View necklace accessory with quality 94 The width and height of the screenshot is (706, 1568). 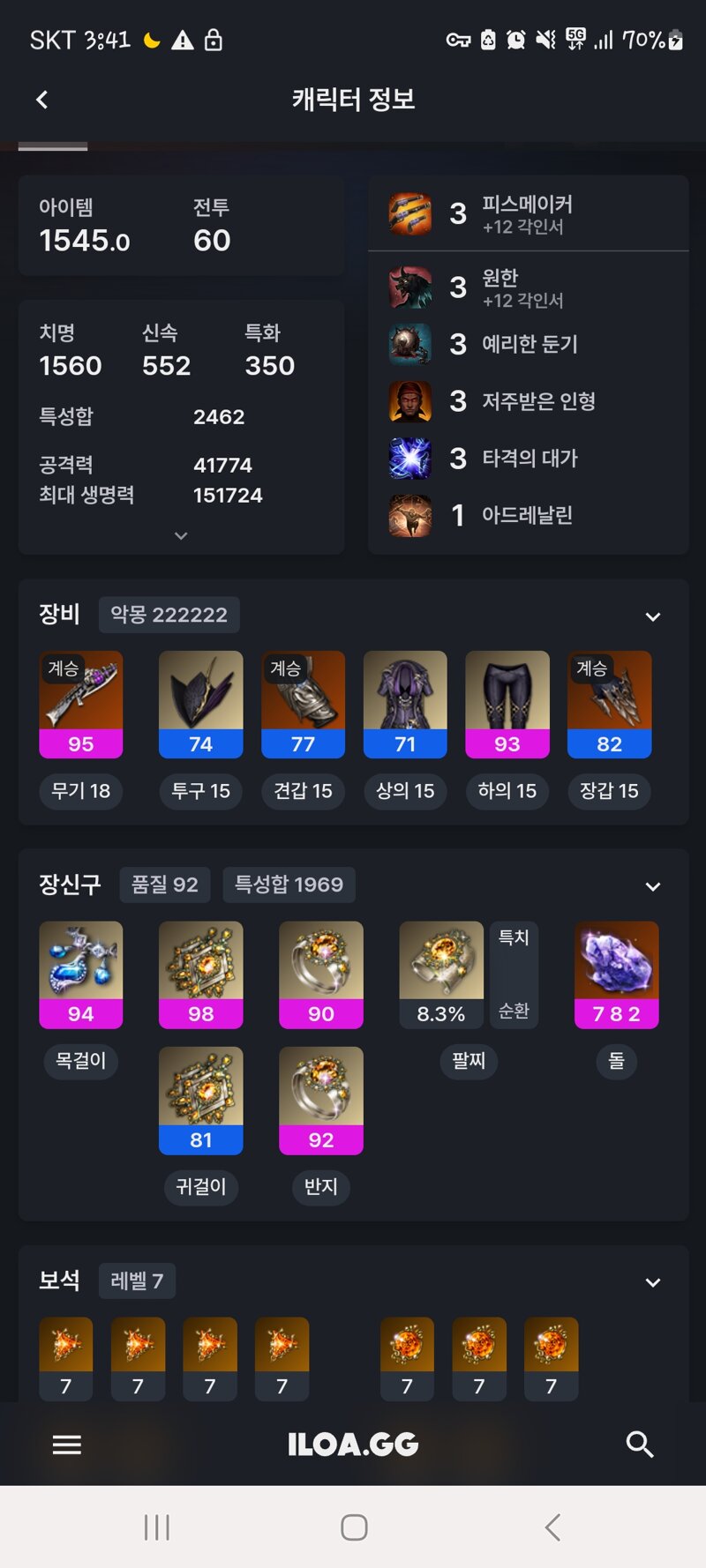point(81,974)
